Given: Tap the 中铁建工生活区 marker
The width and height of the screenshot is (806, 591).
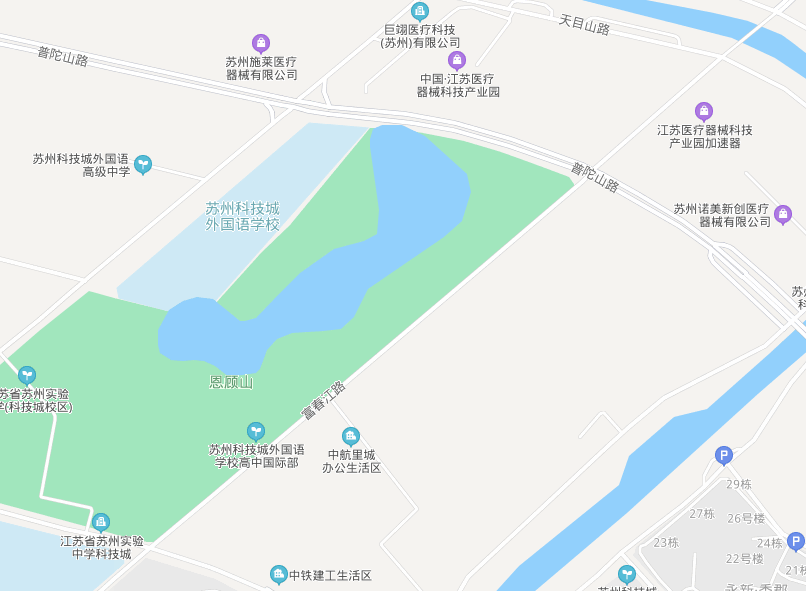Looking at the screenshot, I should 279,574.
